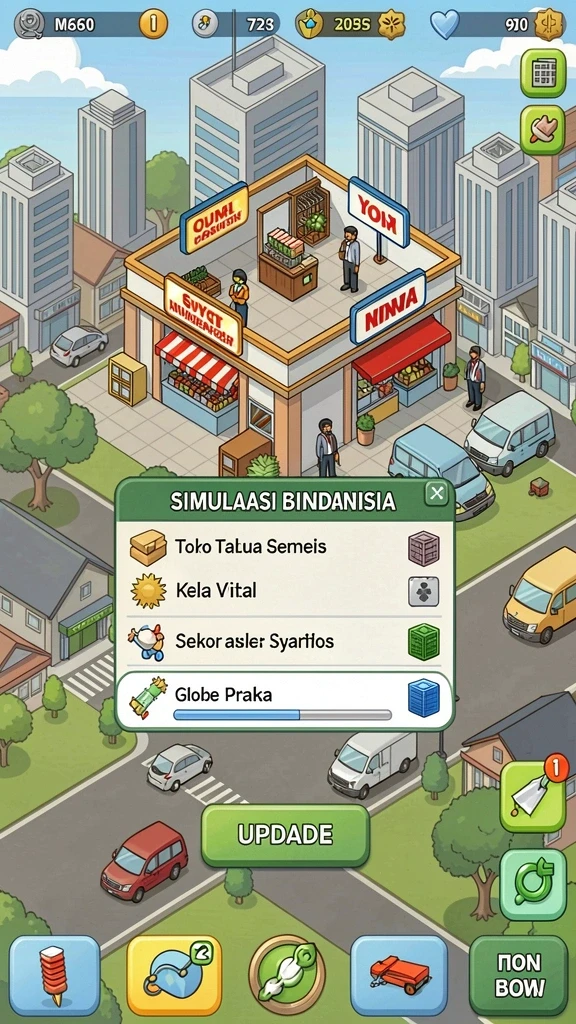Select the Globe Praka row

(285, 699)
